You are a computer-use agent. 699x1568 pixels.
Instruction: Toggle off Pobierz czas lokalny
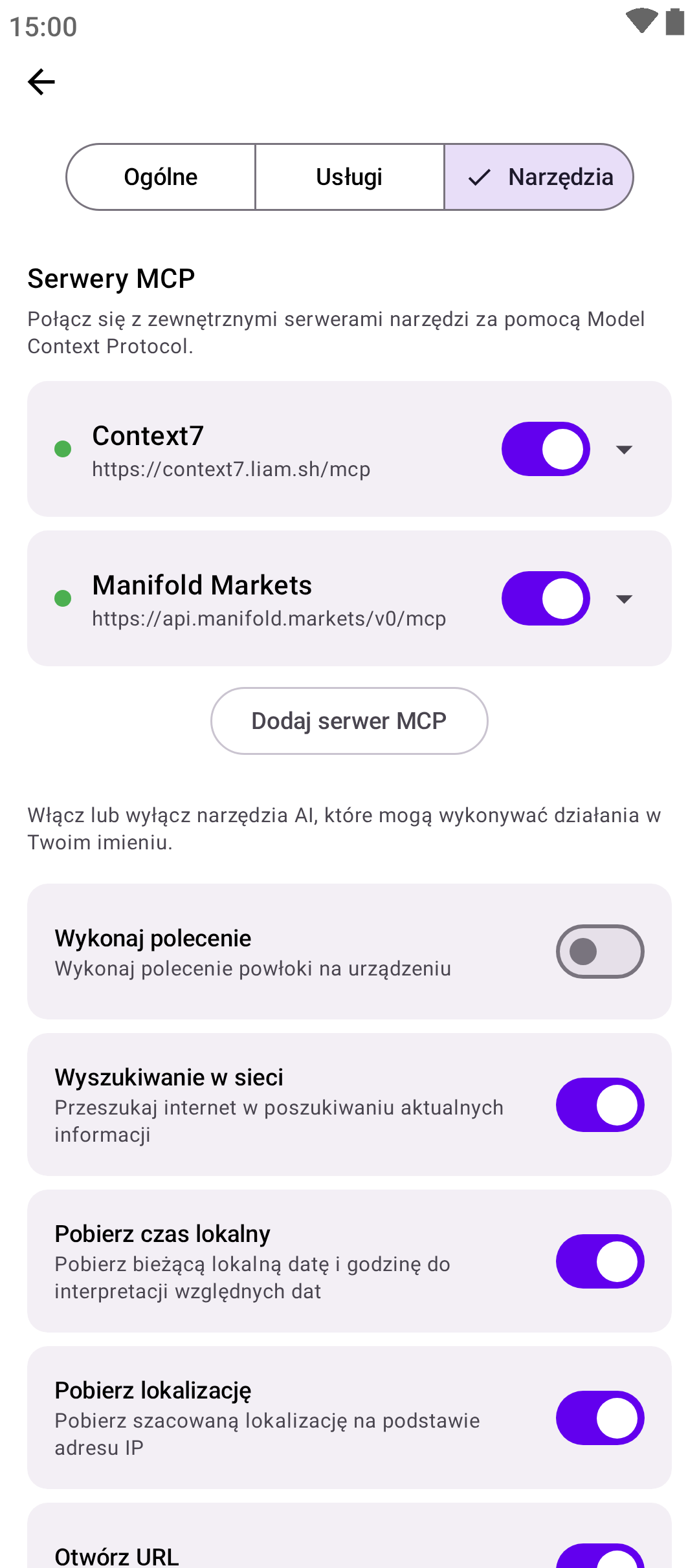coord(599,1261)
